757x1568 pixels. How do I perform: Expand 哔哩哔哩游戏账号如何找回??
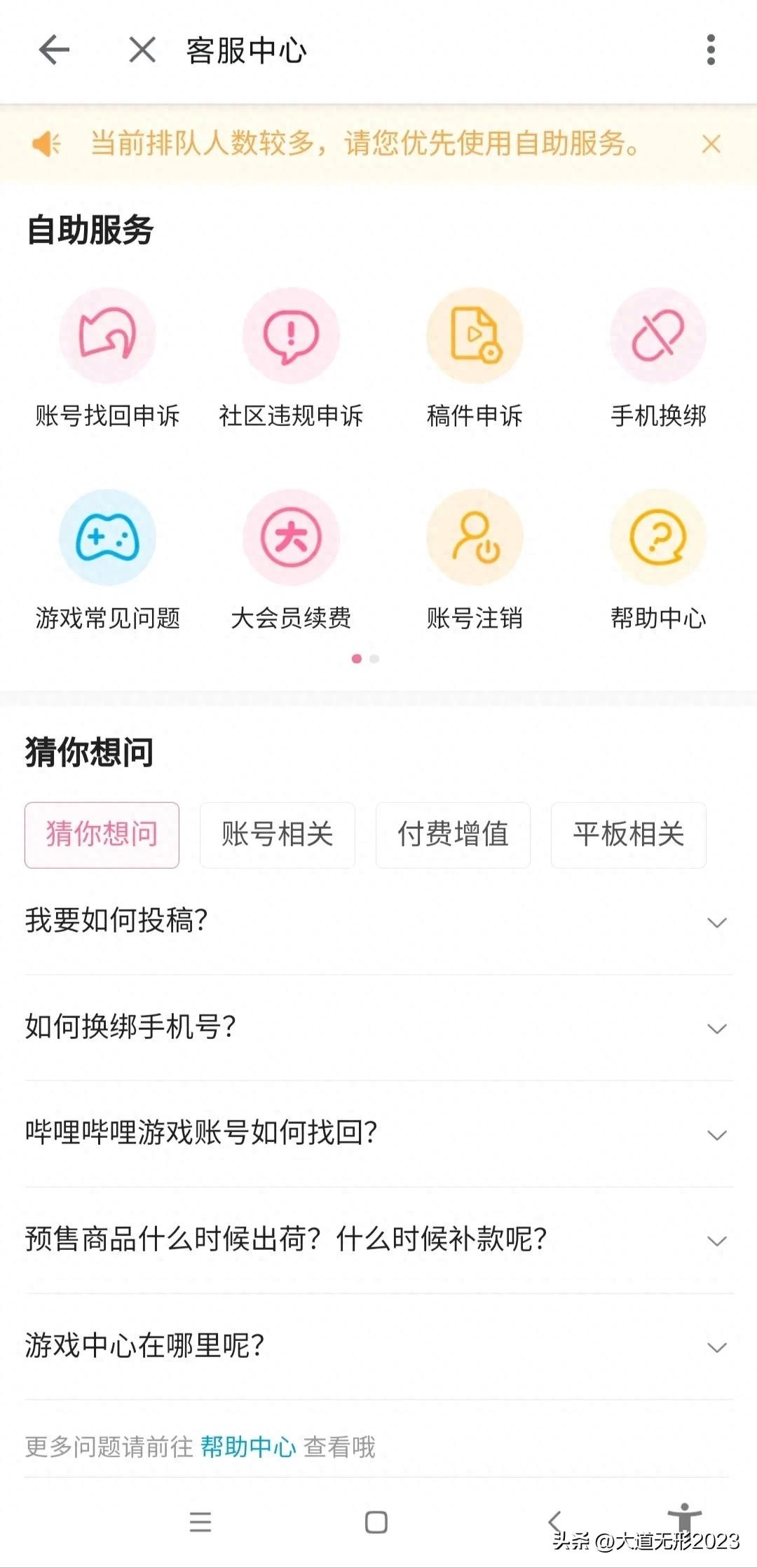click(378, 1133)
